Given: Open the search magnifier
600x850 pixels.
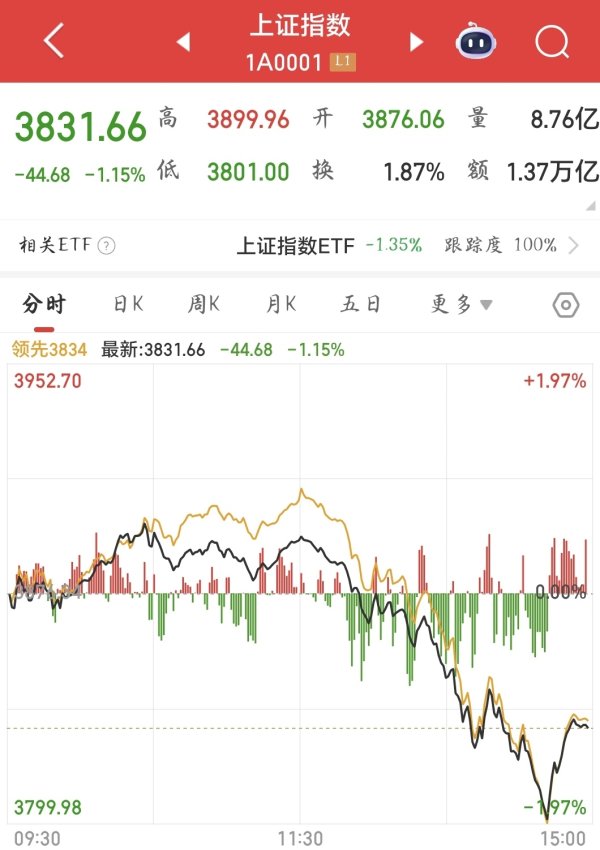Looking at the screenshot, I should [x=551, y=41].
